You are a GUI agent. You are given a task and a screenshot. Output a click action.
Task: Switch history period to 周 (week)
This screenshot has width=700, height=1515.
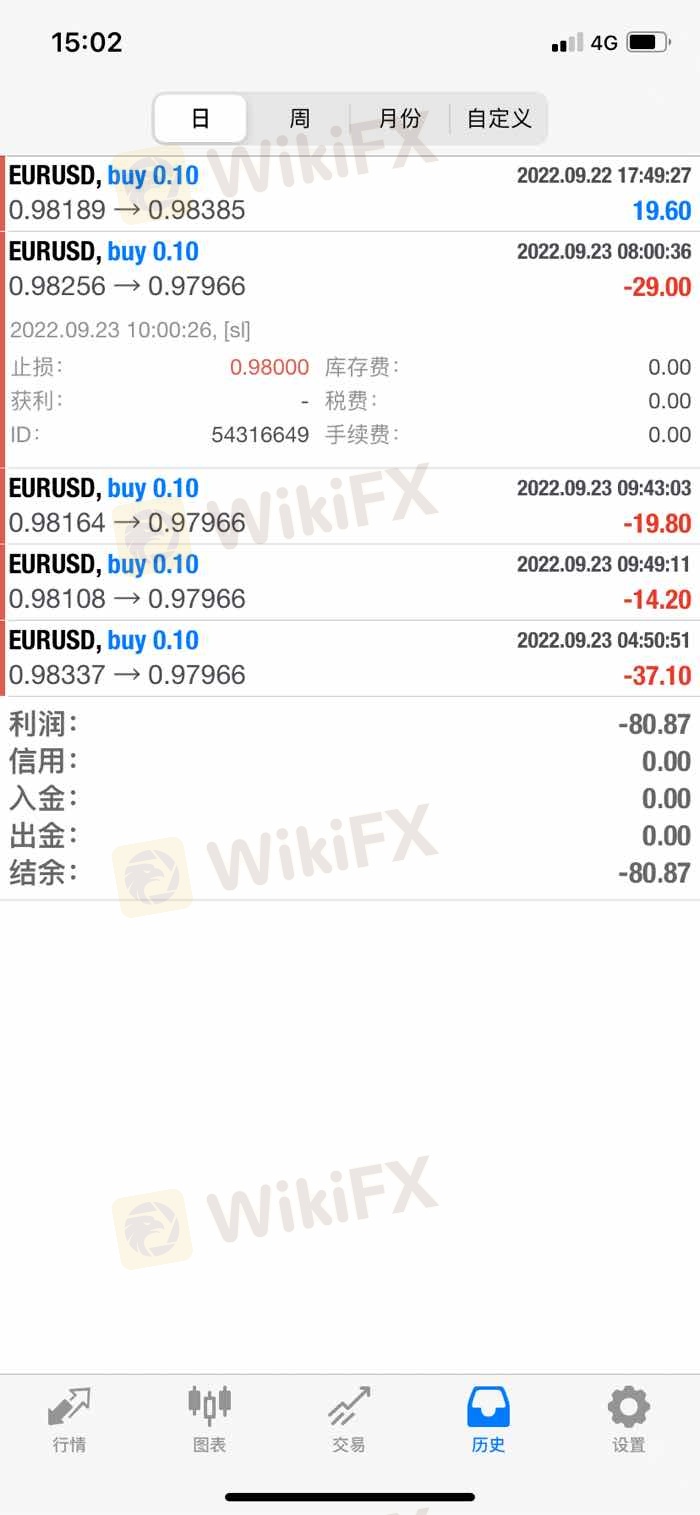coord(299,119)
